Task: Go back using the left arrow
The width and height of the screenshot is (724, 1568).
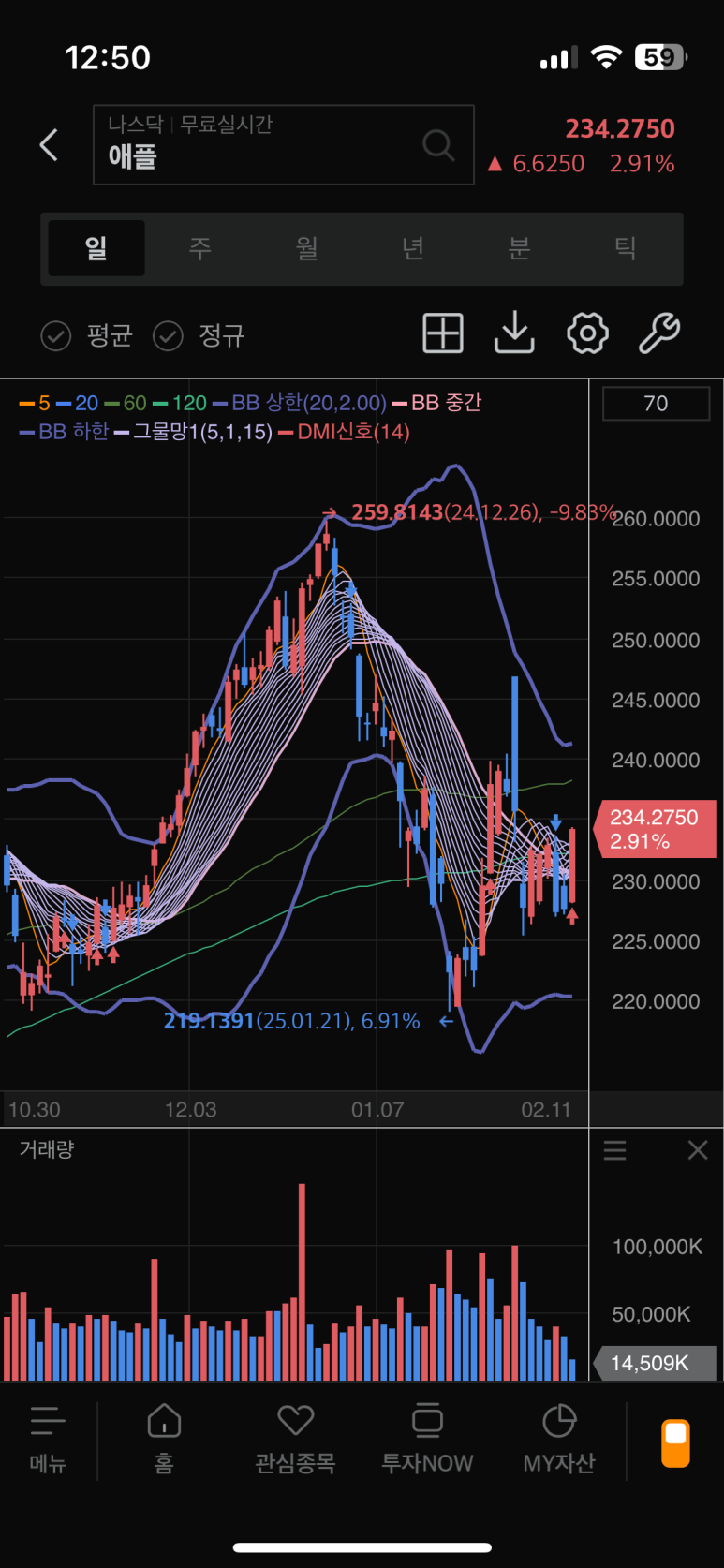Action: coord(49,145)
